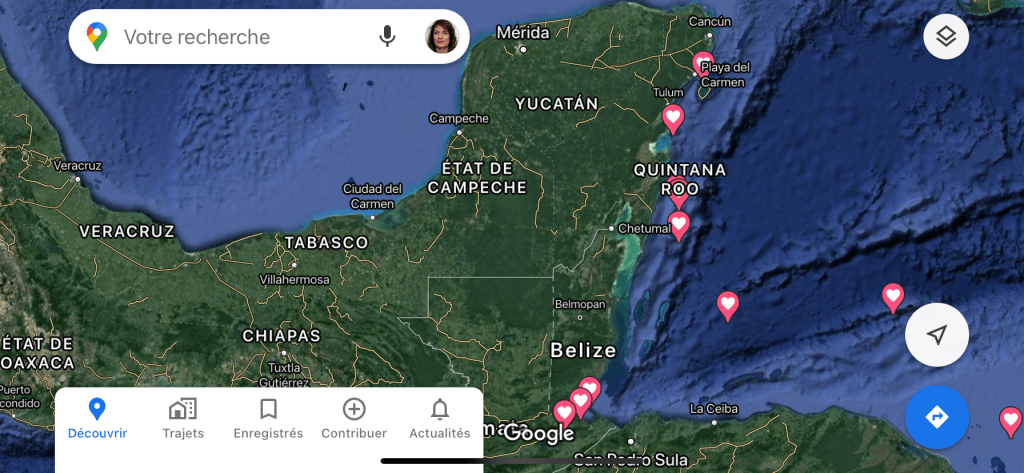The width and height of the screenshot is (1024, 473).
Task: Open the map layers selector
Action: [x=946, y=37]
